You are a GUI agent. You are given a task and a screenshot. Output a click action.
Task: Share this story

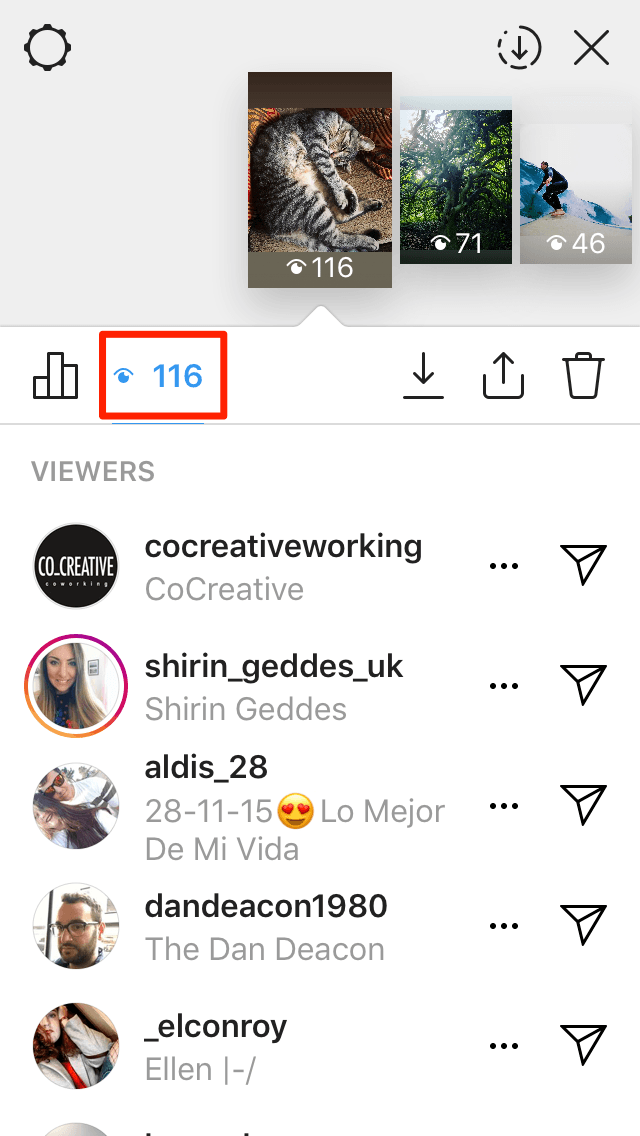(x=503, y=376)
